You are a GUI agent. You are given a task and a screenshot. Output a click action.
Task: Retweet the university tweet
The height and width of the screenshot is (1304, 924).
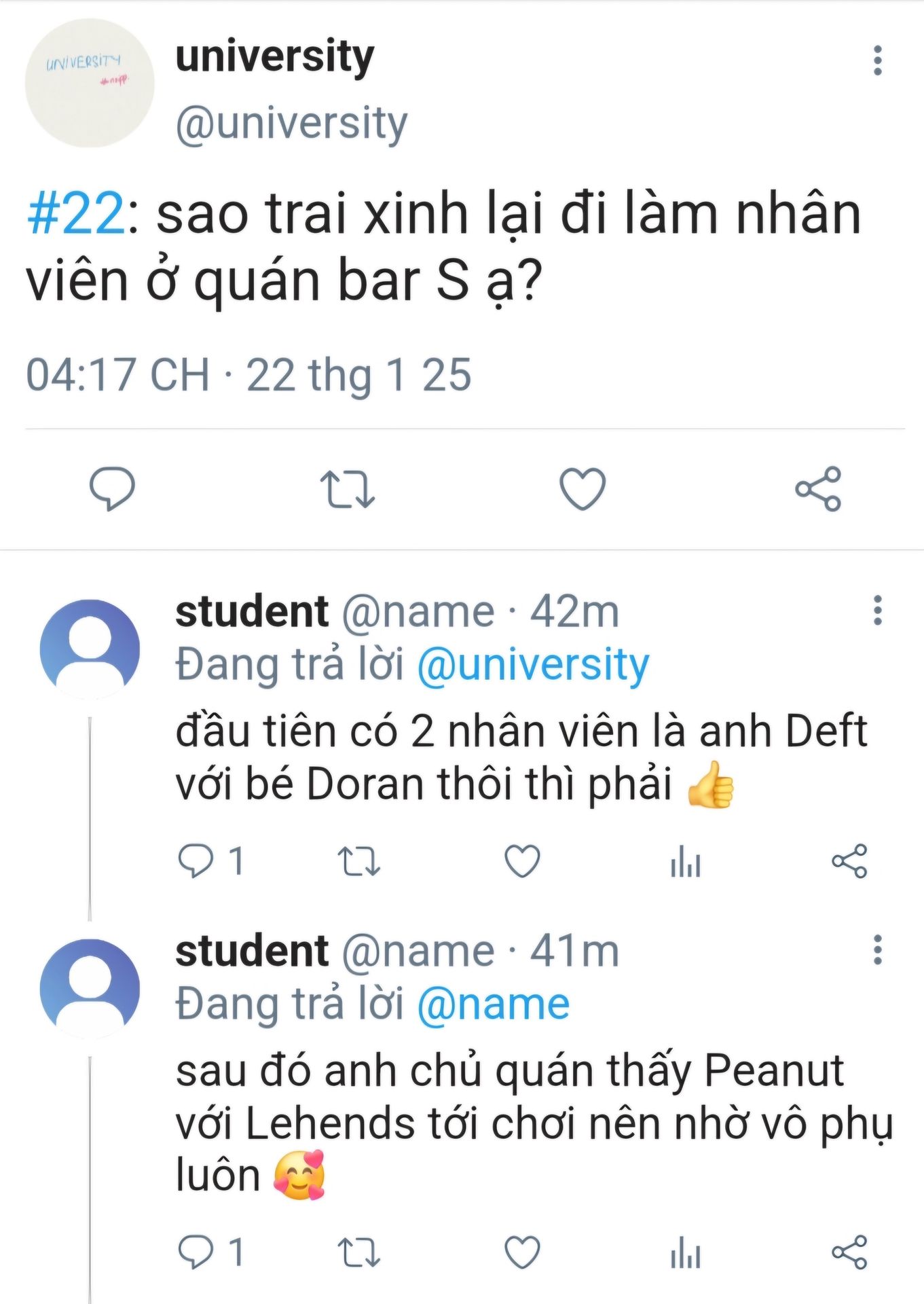347,489
